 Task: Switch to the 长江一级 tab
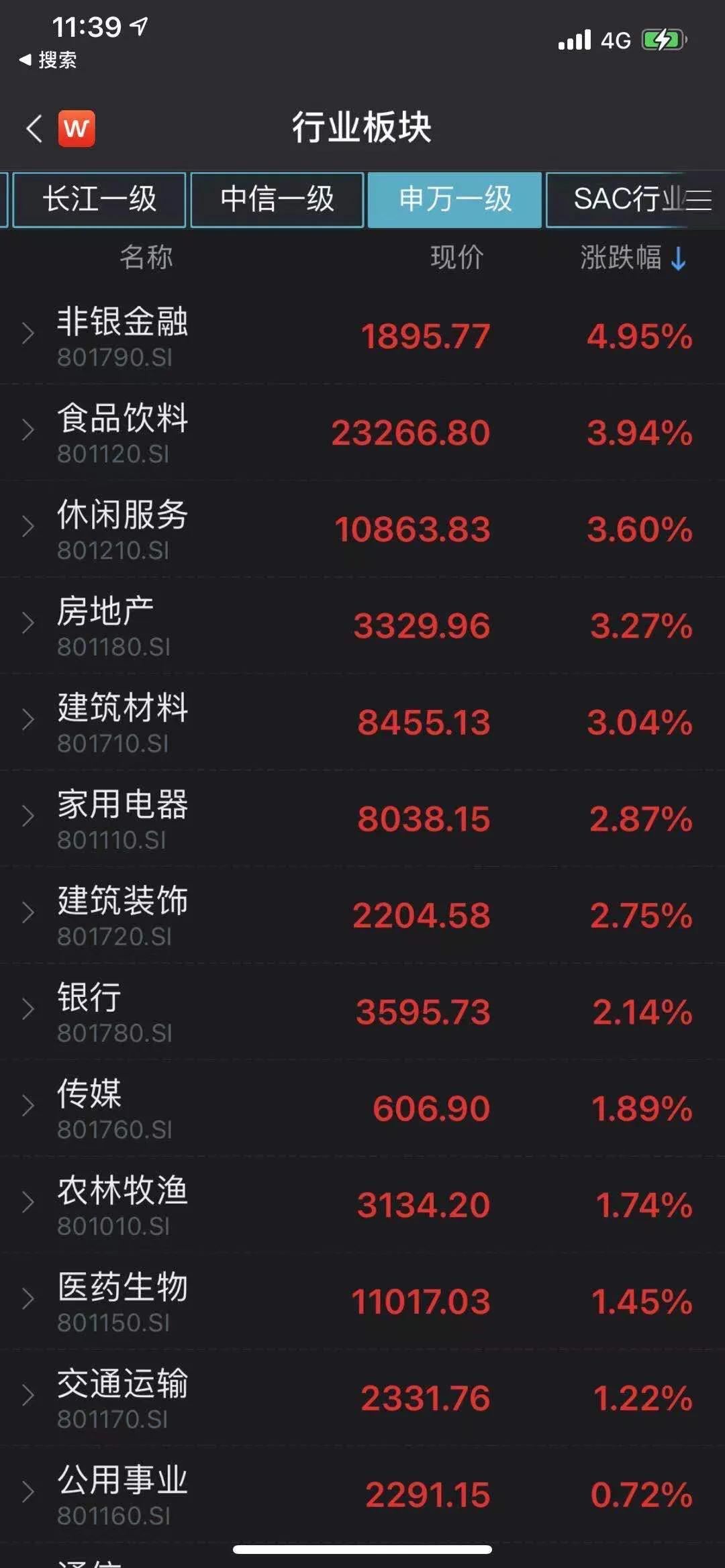pyautogui.click(x=99, y=200)
